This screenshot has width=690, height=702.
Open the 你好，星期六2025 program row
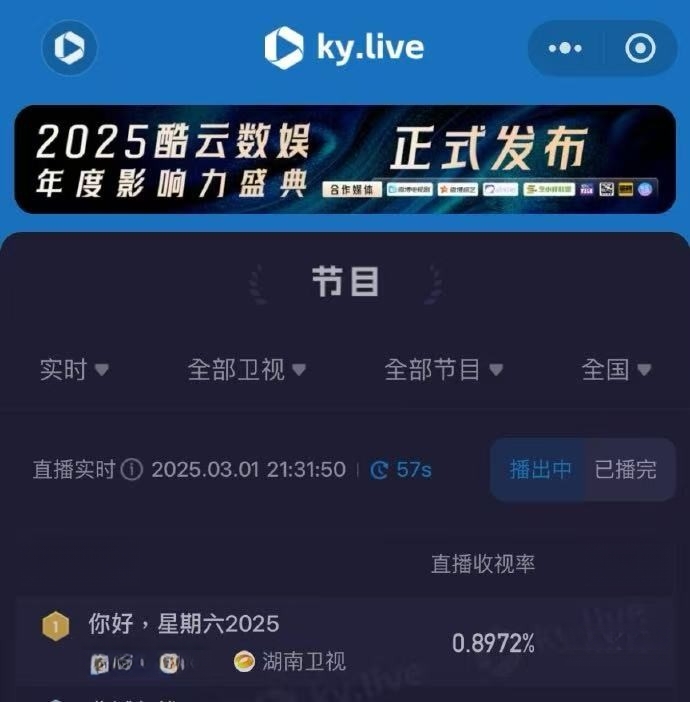coord(300,640)
